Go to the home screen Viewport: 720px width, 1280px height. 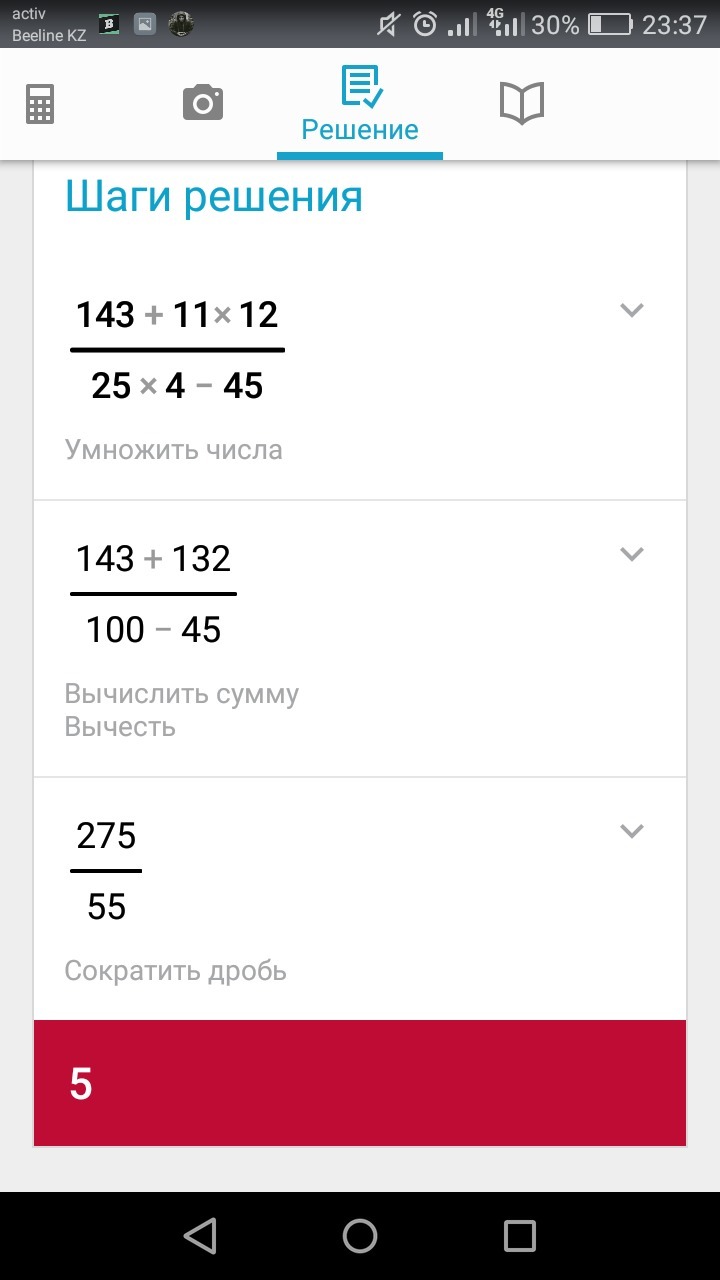(x=360, y=1236)
